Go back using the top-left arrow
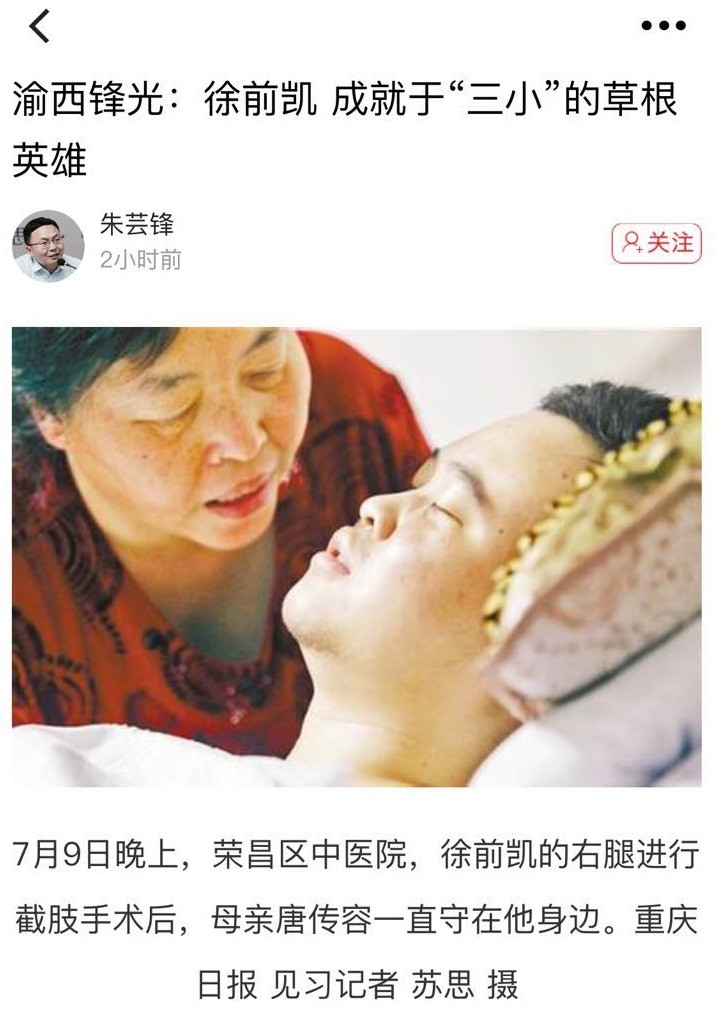This screenshot has width=715, height=1025. click(39, 27)
